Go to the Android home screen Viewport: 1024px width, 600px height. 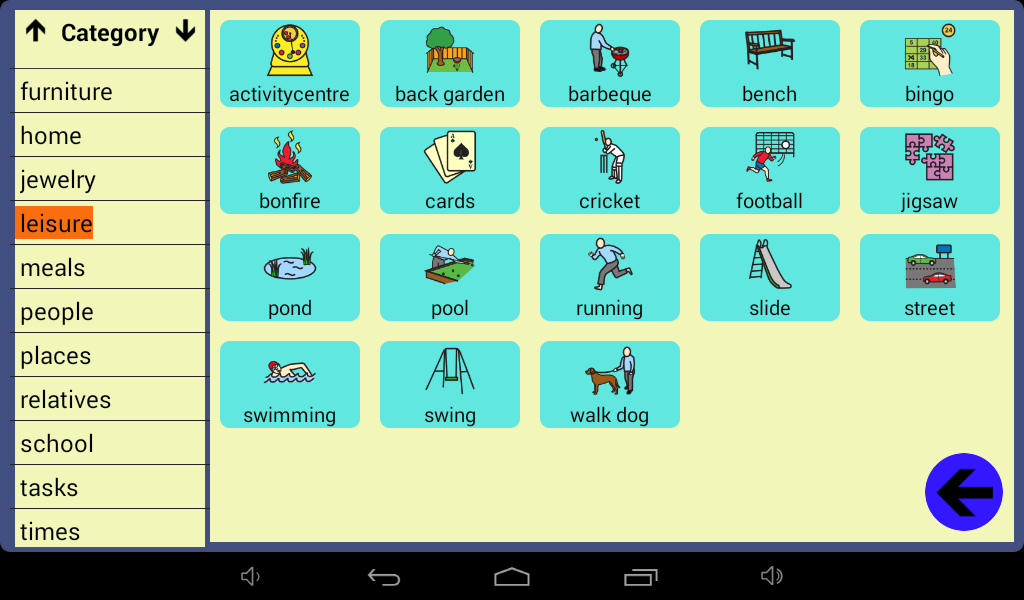pyautogui.click(x=512, y=577)
